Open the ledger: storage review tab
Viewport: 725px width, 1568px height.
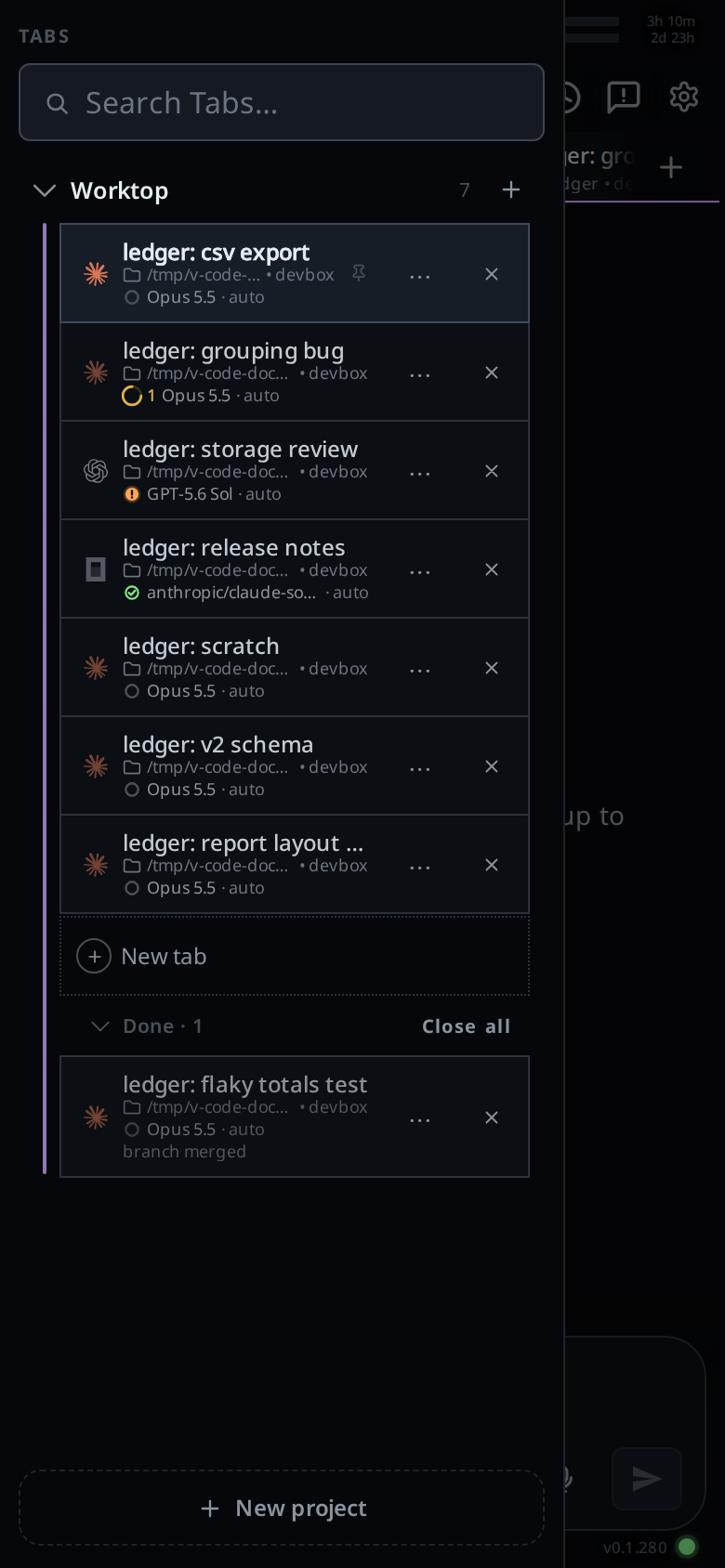[x=295, y=470]
